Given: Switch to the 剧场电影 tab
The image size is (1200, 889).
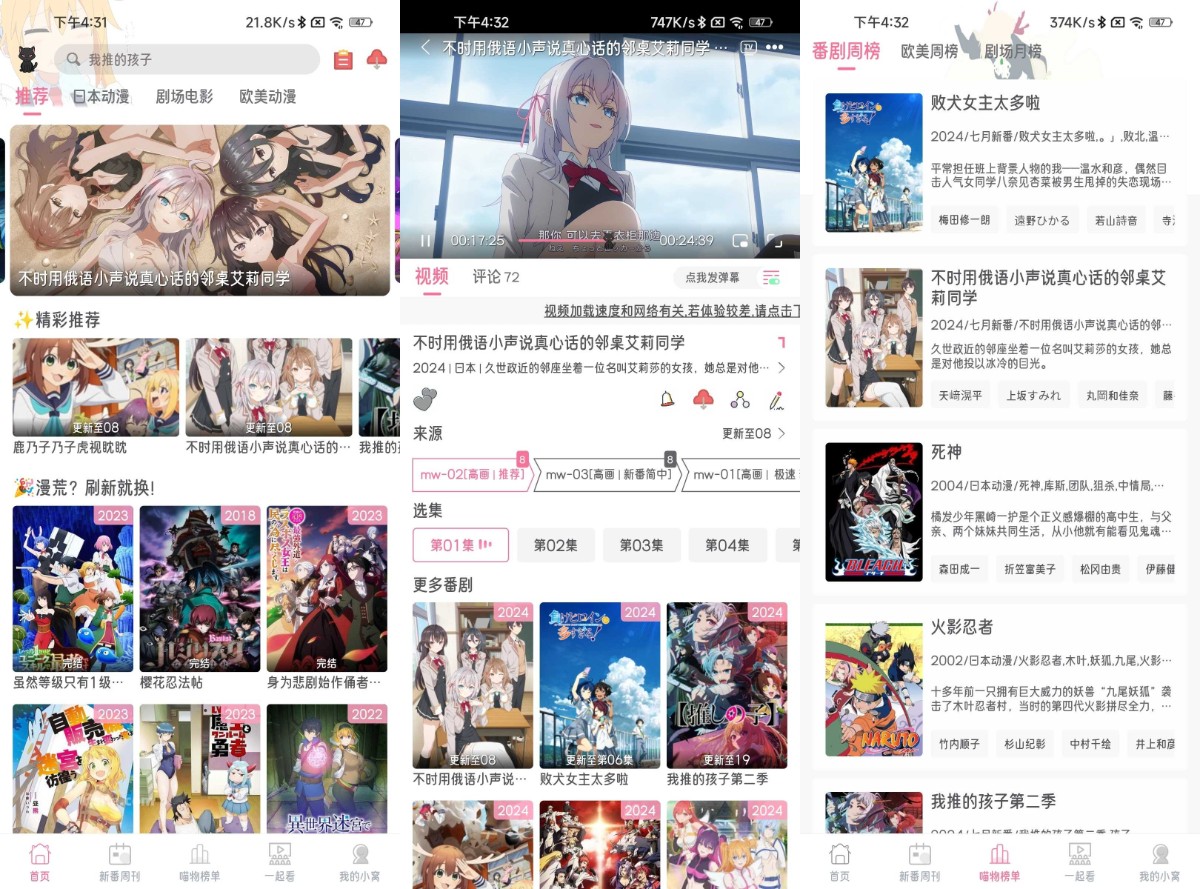Looking at the screenshot, I should [x=184, y=97].
